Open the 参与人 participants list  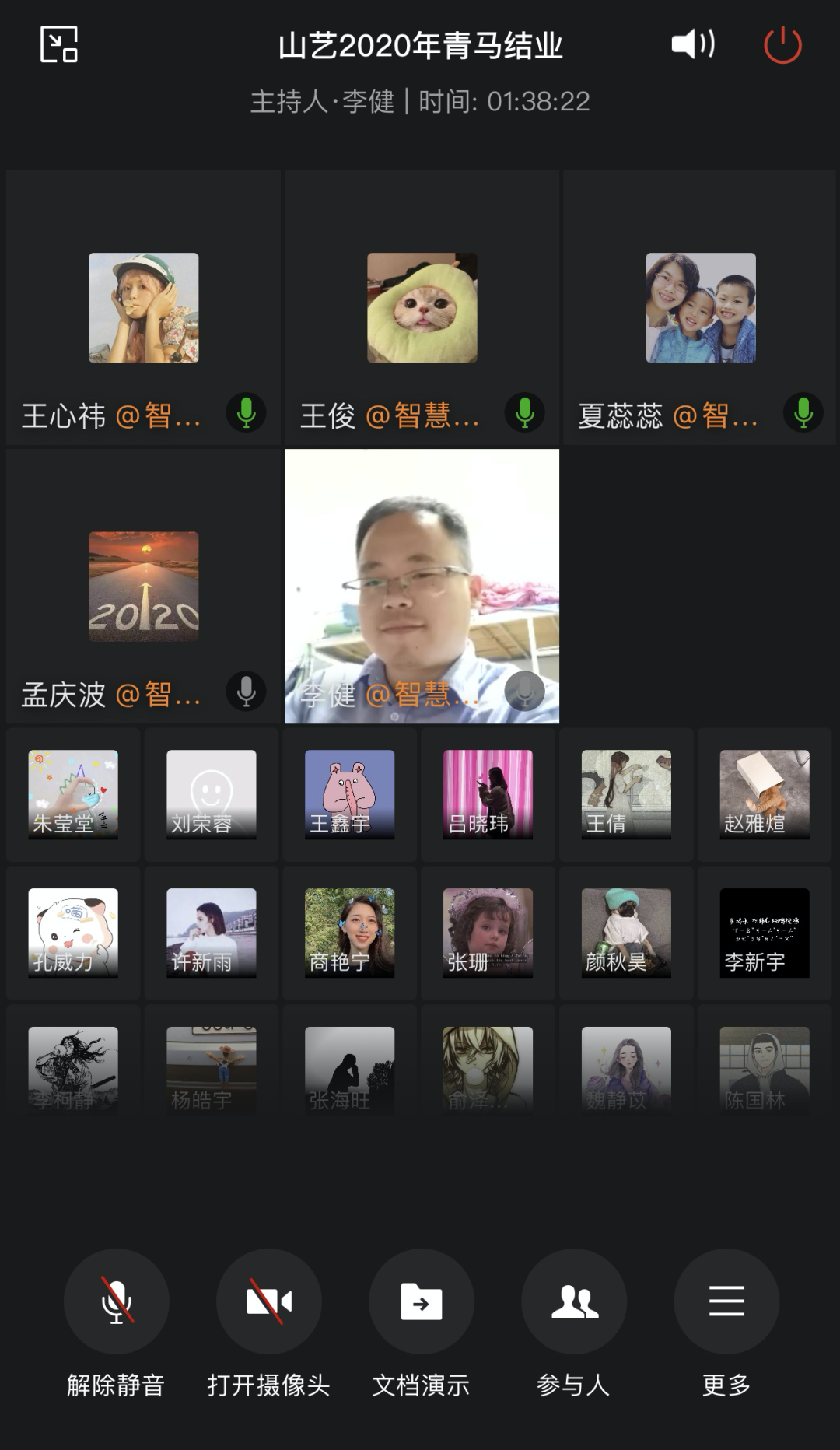574,1301
